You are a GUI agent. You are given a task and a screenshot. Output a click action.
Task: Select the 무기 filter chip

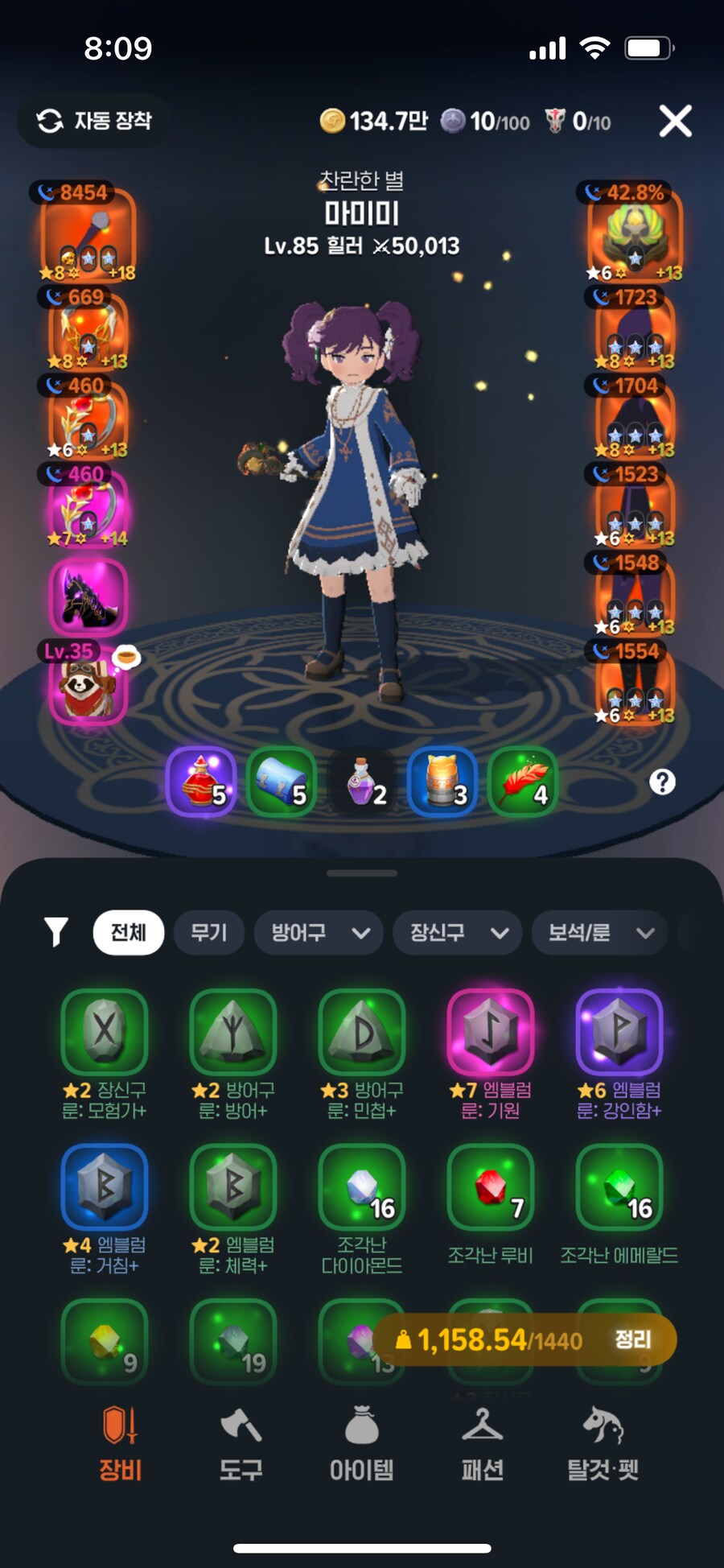(209, 933)
